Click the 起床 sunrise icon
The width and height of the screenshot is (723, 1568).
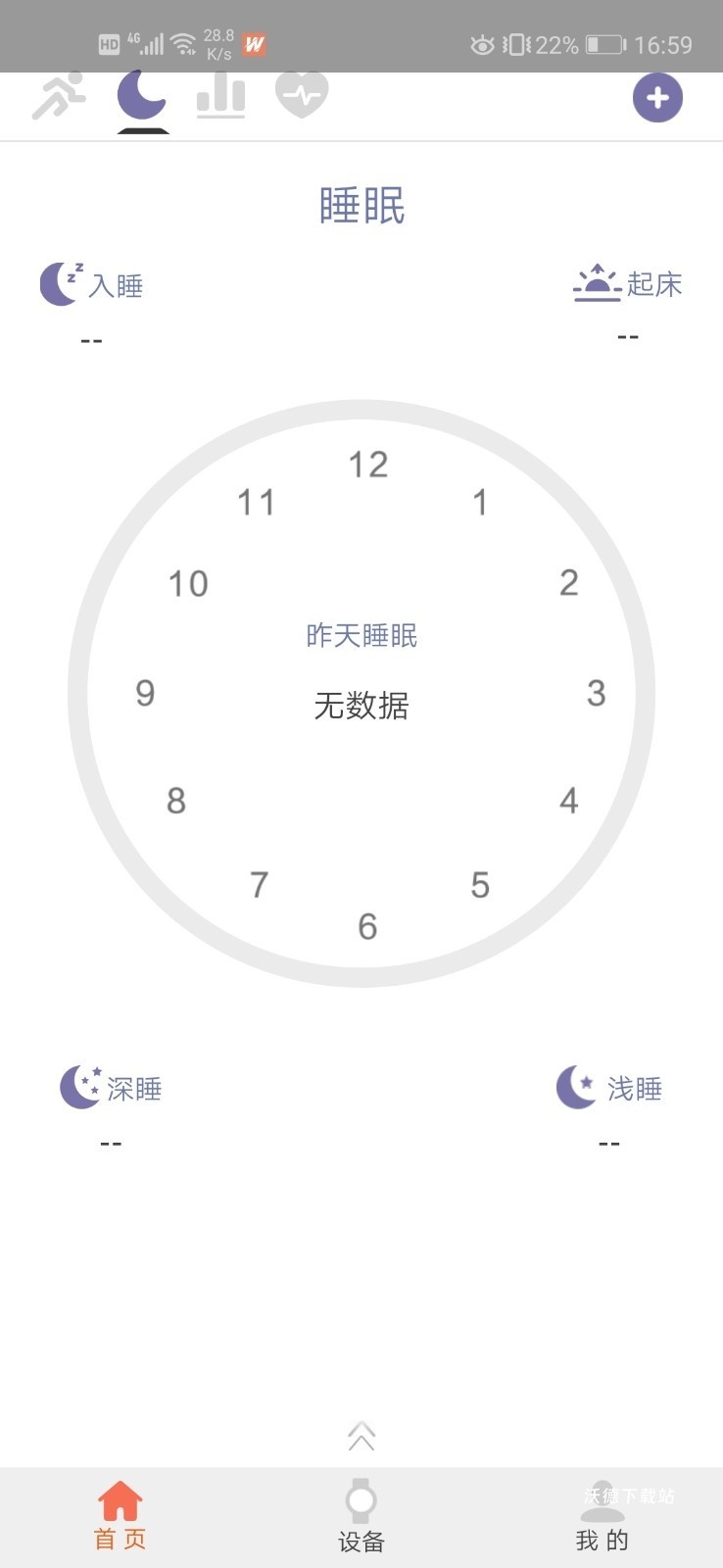tap(598, 283)
